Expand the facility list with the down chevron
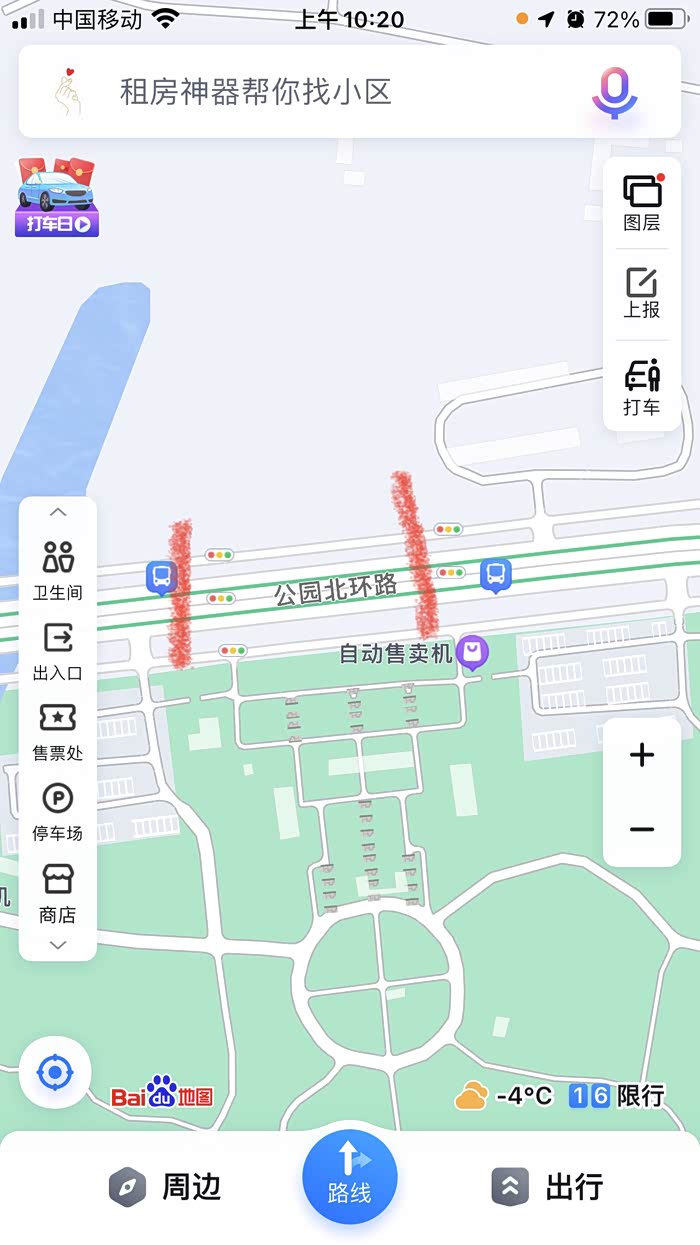 point(58,945)
